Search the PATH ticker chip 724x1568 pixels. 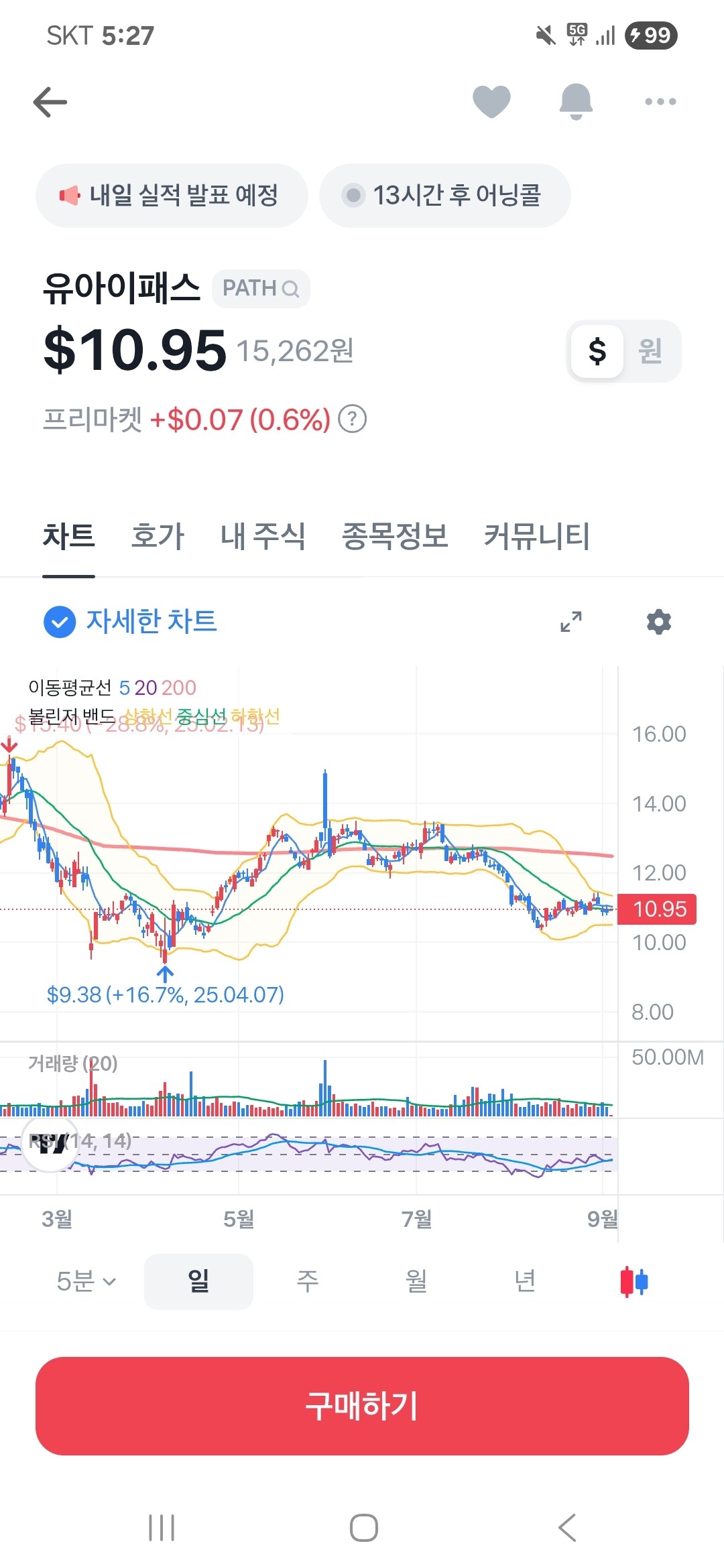click(261, 289)
